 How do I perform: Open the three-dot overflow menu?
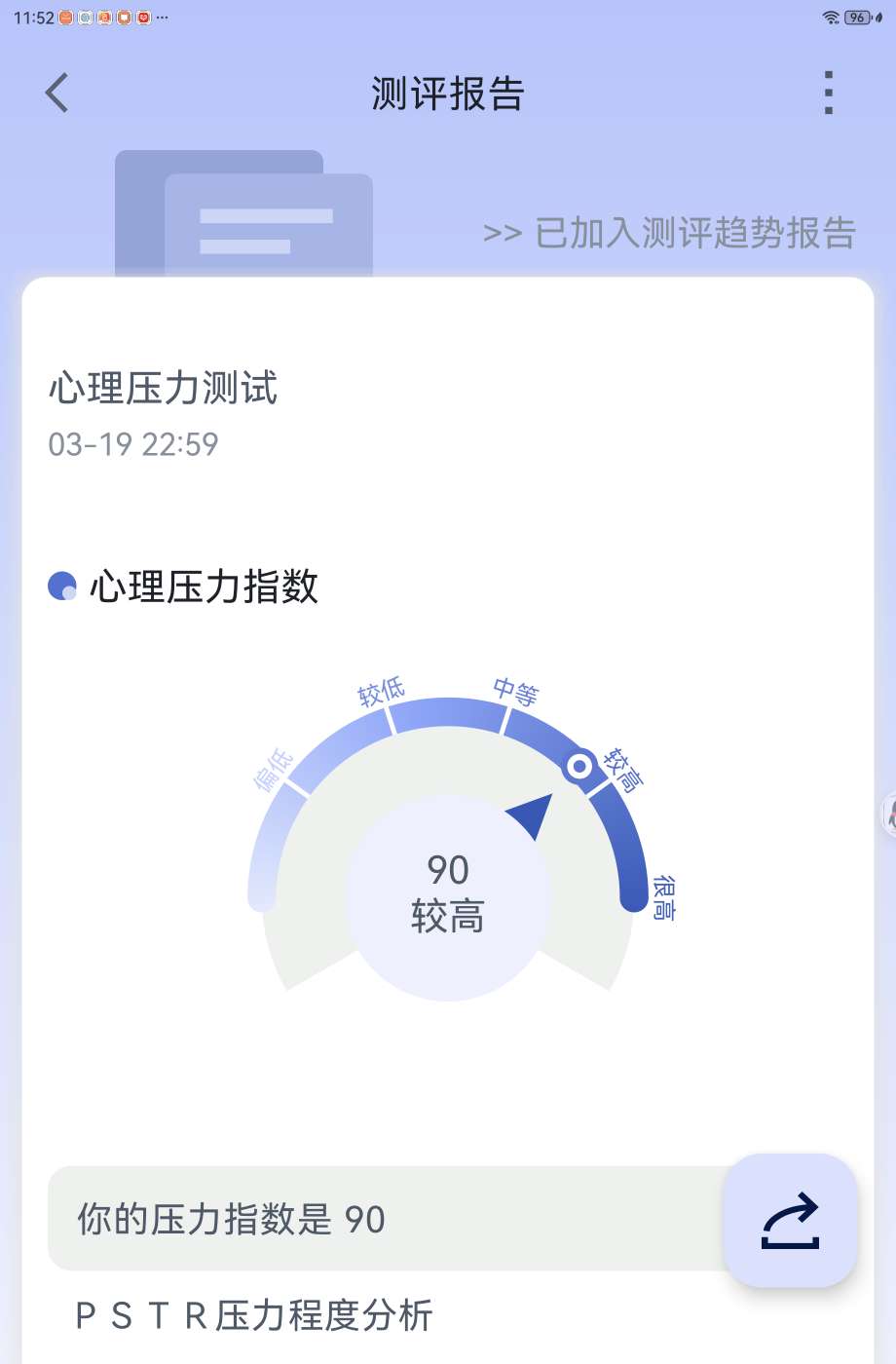(828, 94)
